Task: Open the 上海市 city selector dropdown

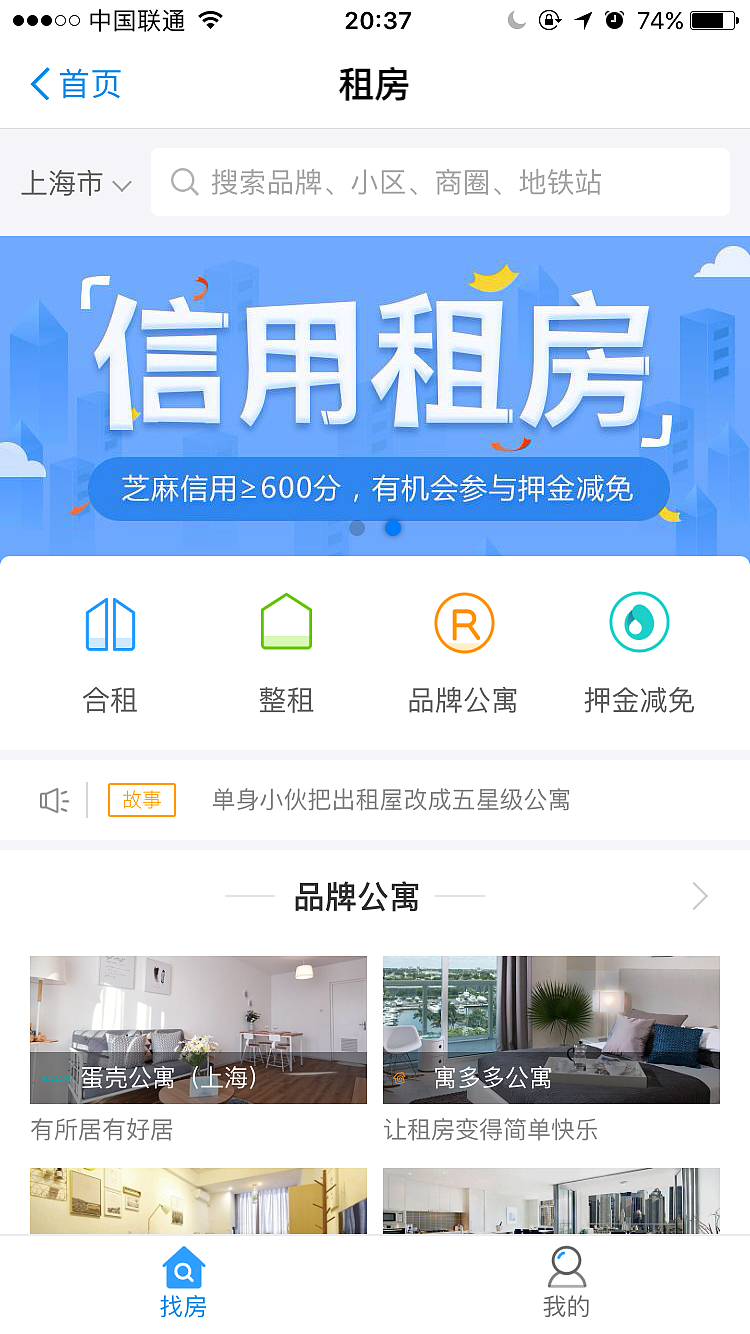Action: pos(75,183)
